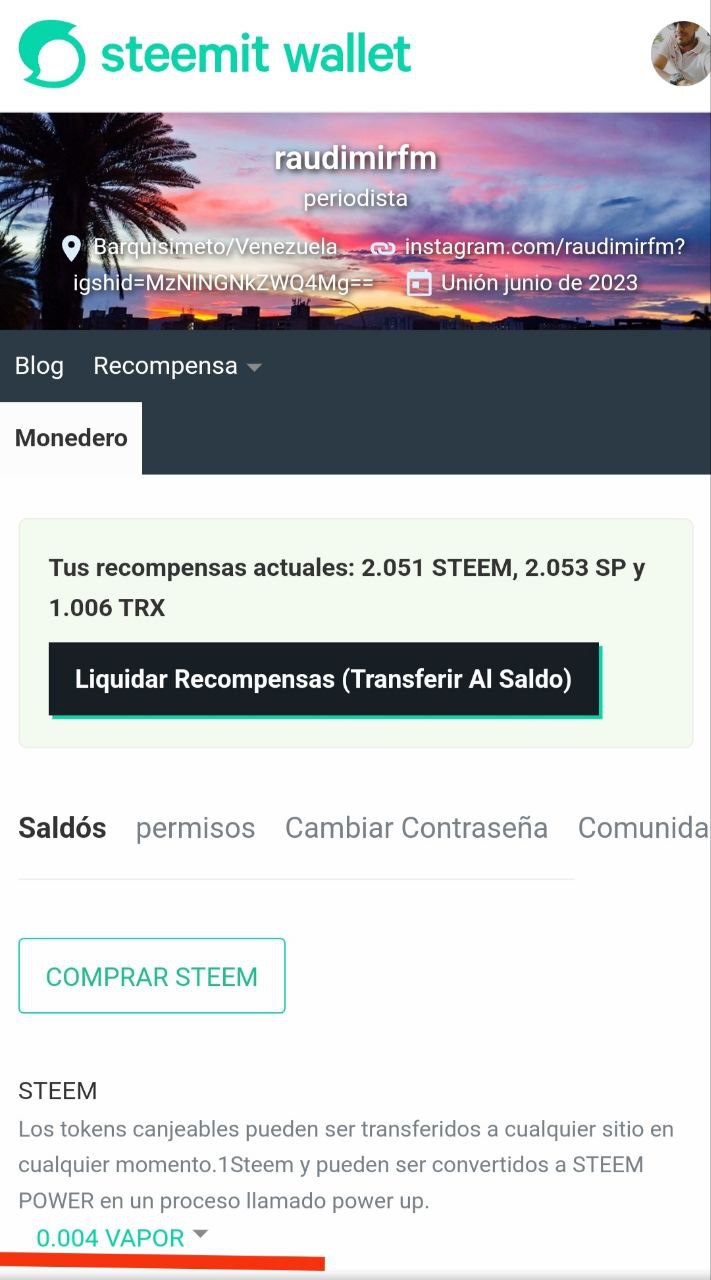The height and width of the screenshot is (1280, 711).
Task: Open the Comunida tab
Action: pyautogui.click(x=642, y=828)
